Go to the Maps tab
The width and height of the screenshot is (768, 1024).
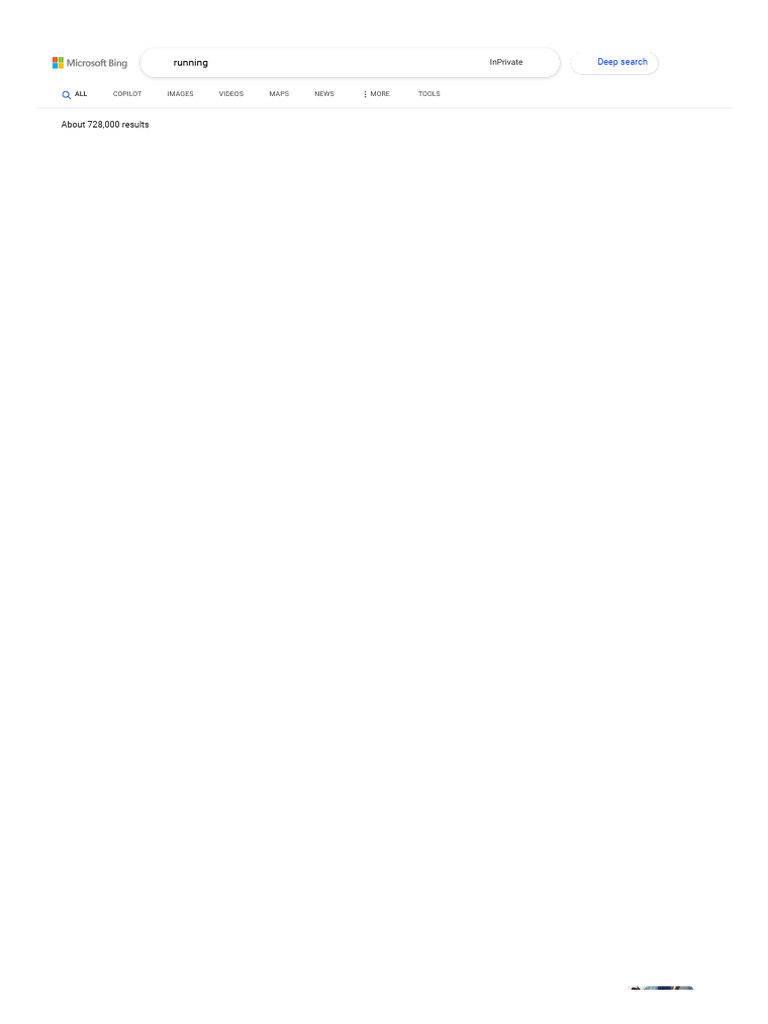[x=279, y=94]
